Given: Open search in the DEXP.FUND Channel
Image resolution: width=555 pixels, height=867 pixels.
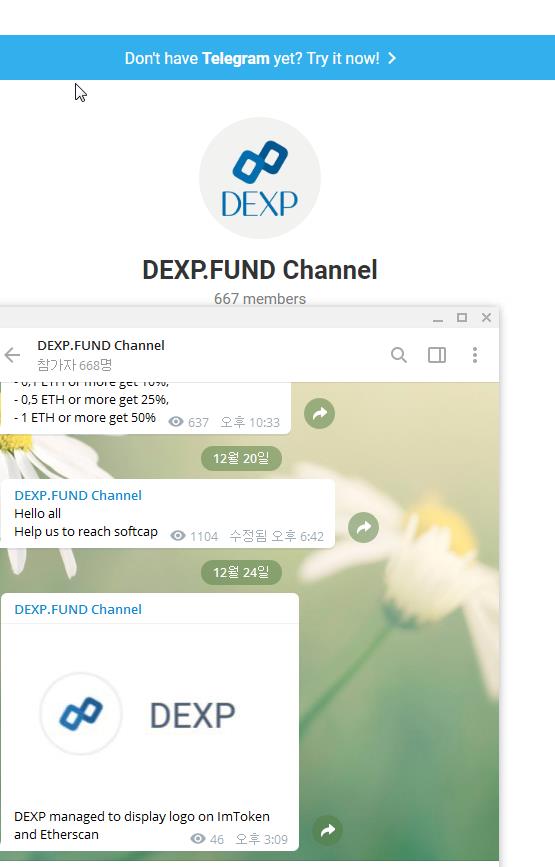Looking at the screenshot, I should pyautogui.click(x=399, y=355).
